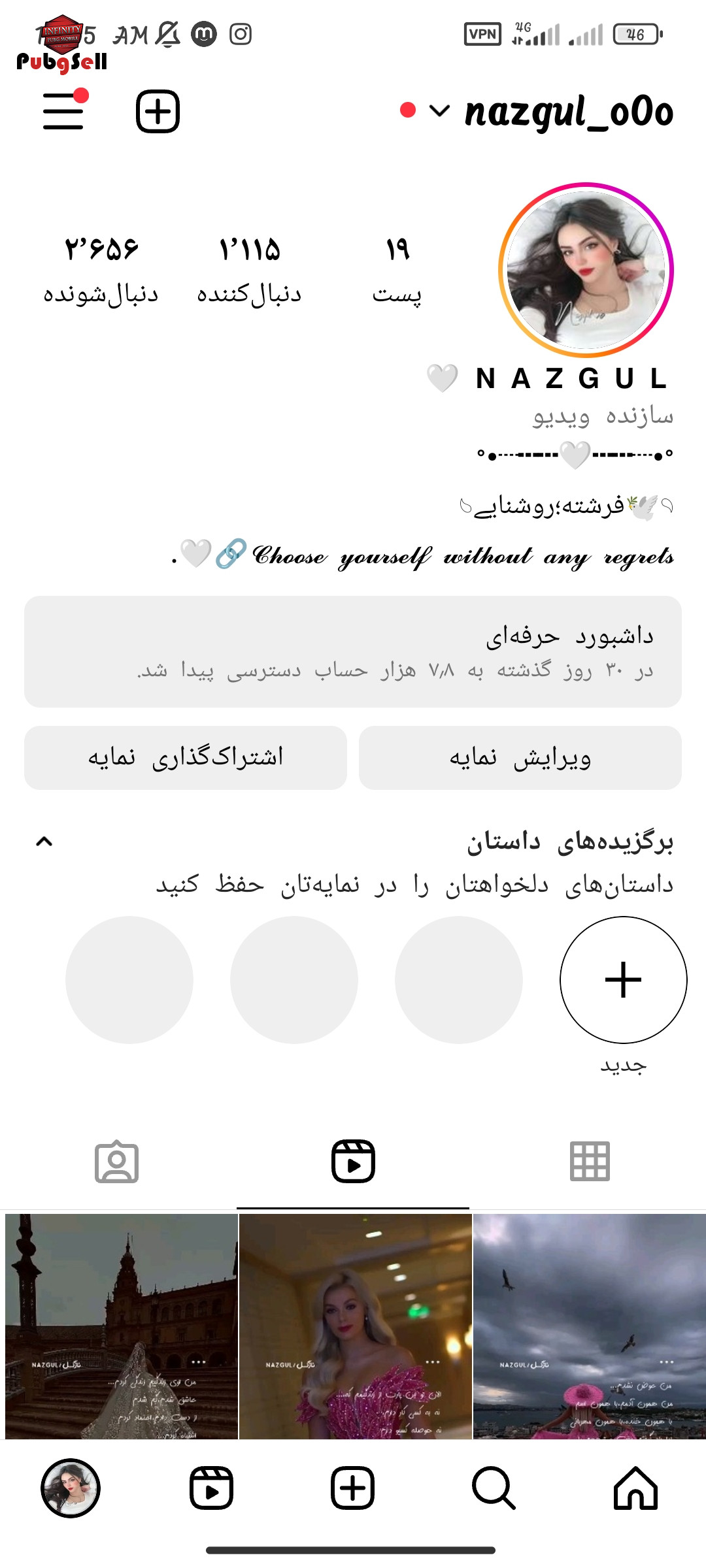The height and width of the screenshot is (1568, 706).
Task: Open the hamburger menu
Action: tap(64, 111)
